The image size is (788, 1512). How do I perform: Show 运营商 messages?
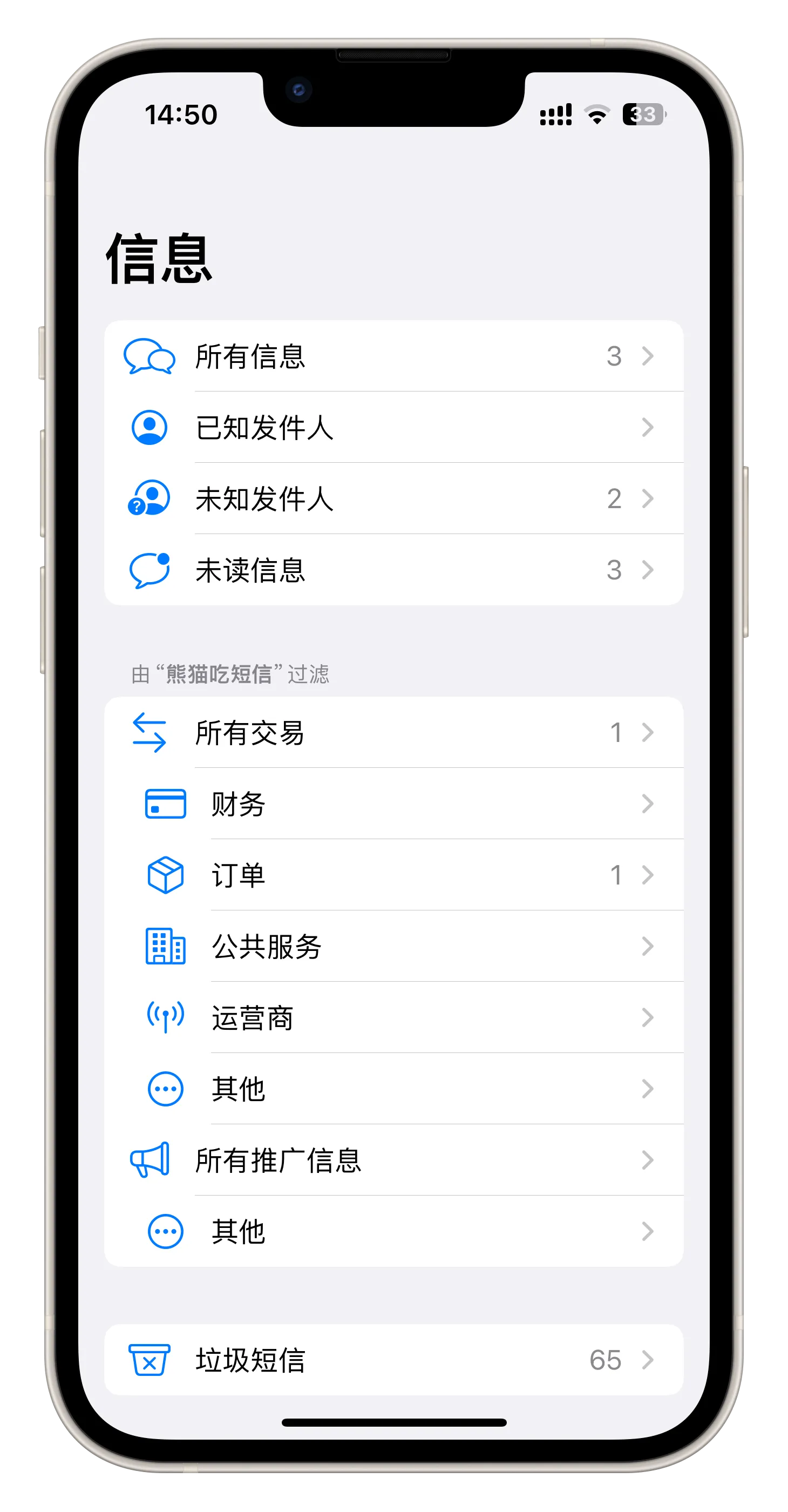click(393, 1018)
